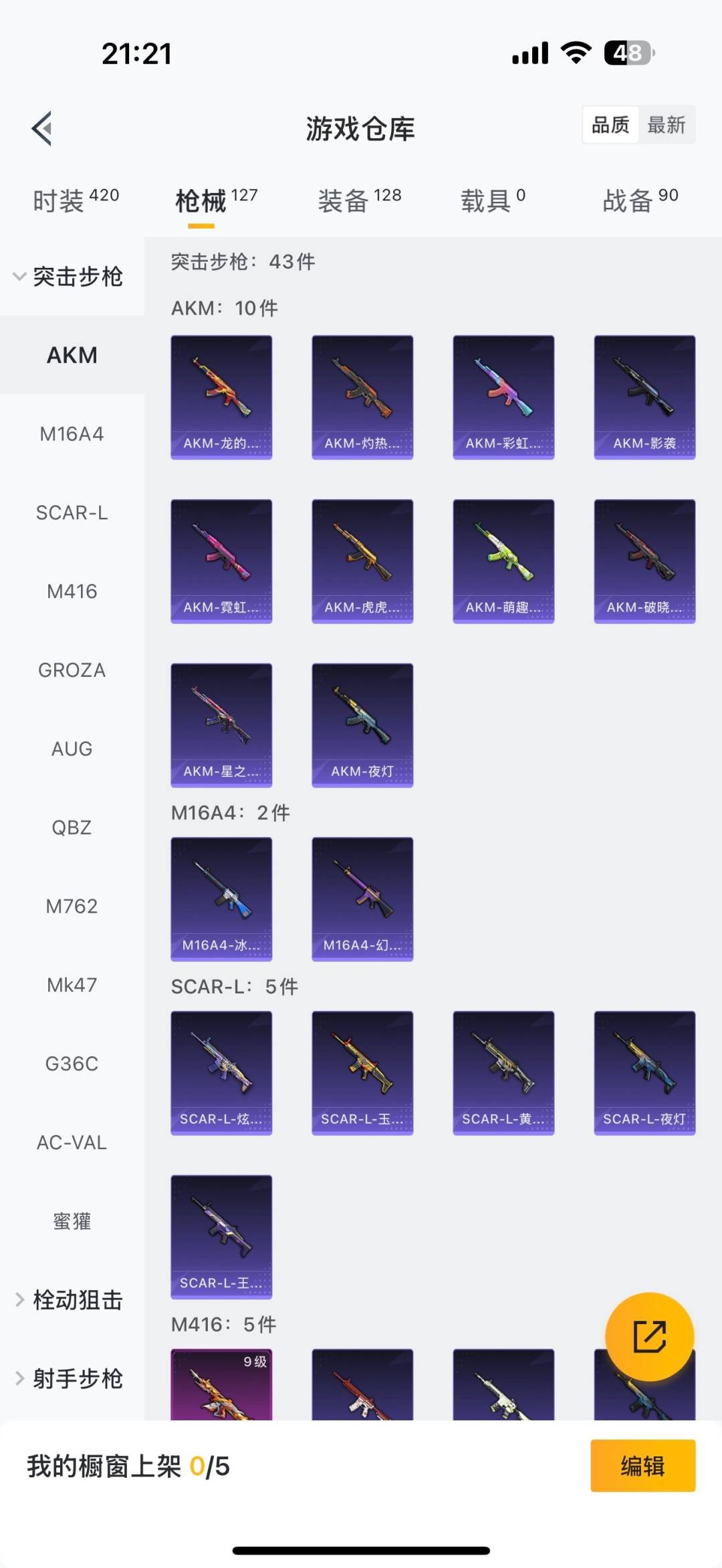Select SCAR-L in the sidebar

[72, 513]
